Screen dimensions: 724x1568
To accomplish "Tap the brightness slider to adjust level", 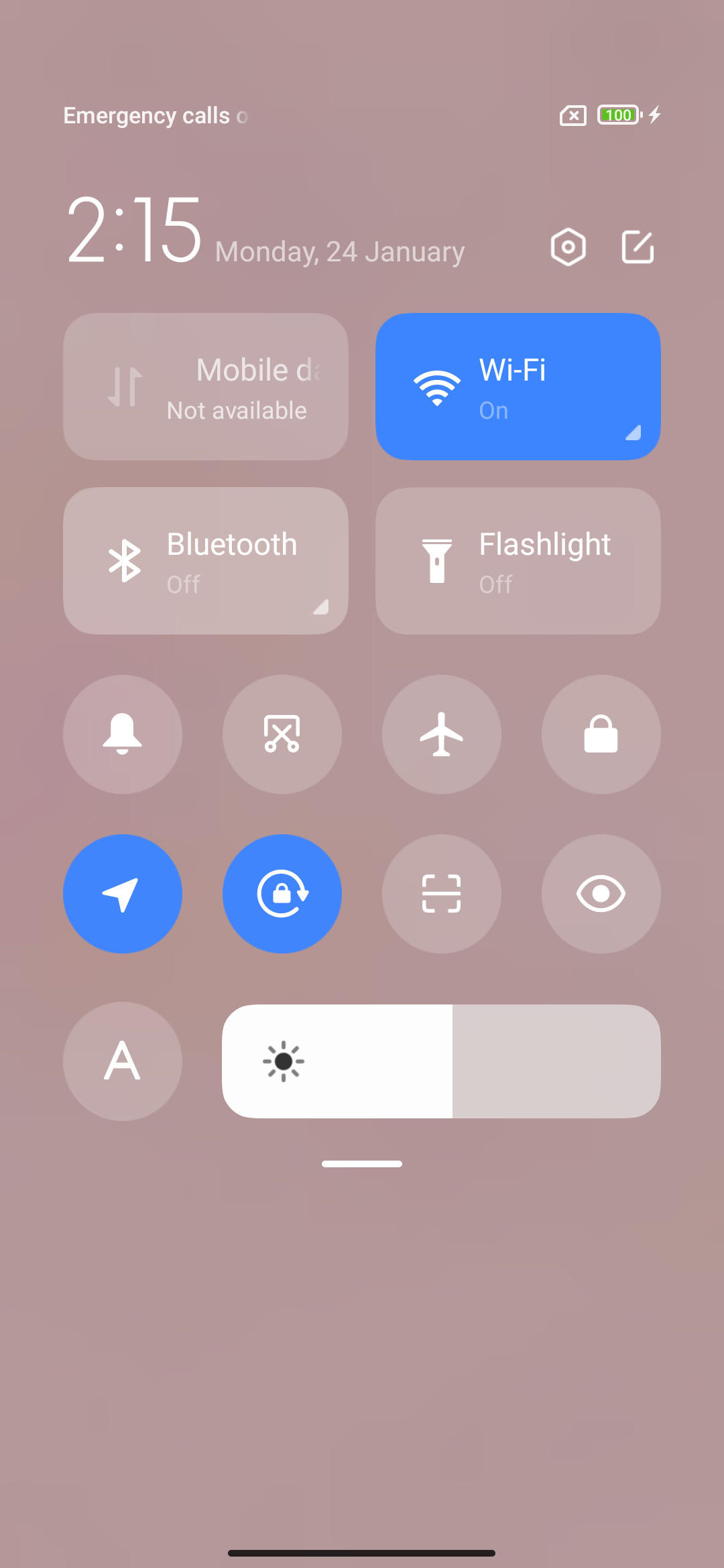I will point(441,1061).
